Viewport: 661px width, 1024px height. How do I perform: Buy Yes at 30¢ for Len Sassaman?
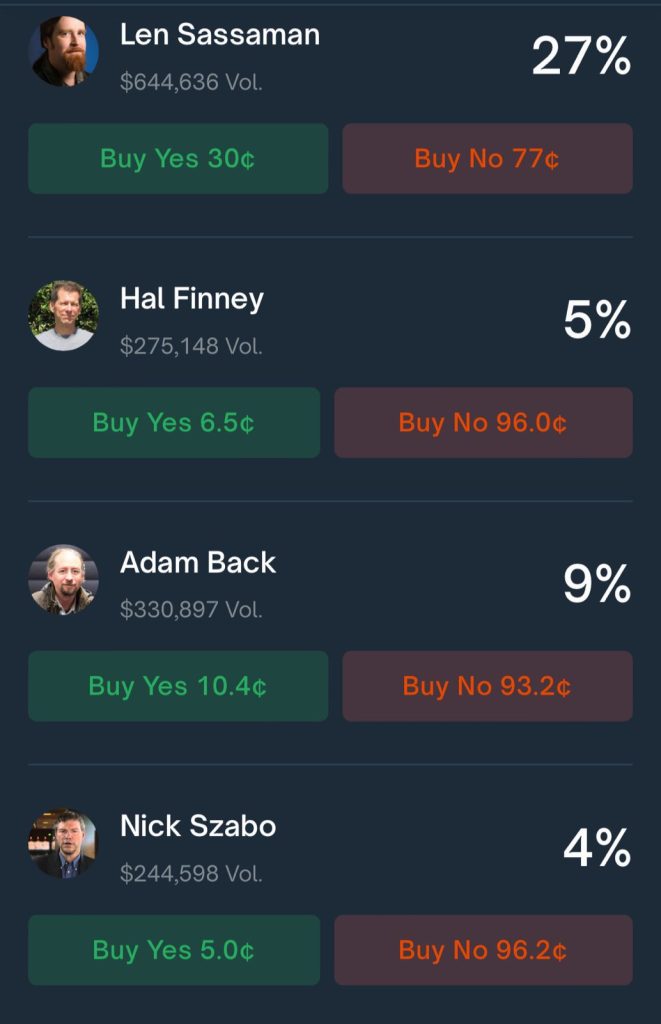pos(178,159)
